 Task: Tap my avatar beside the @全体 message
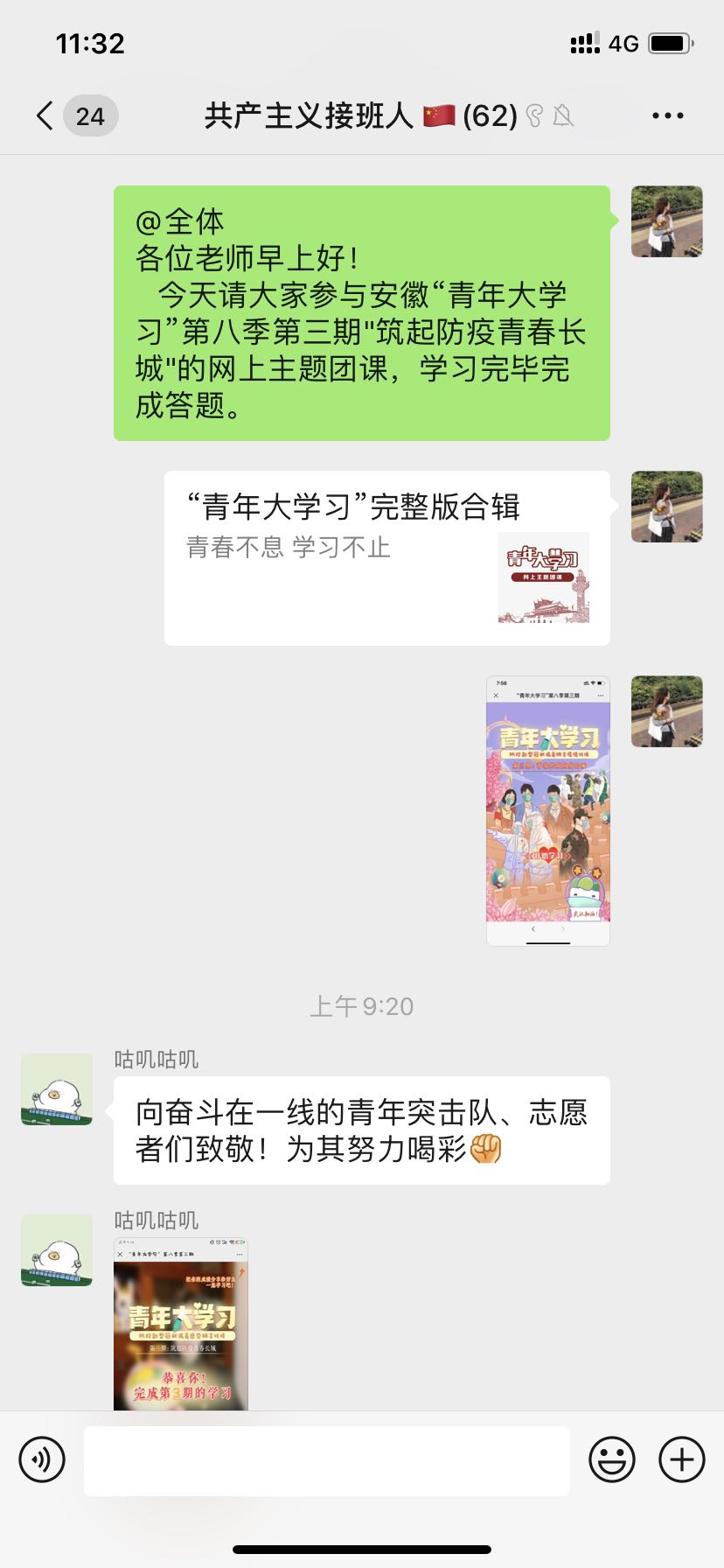tap(666, 221)
